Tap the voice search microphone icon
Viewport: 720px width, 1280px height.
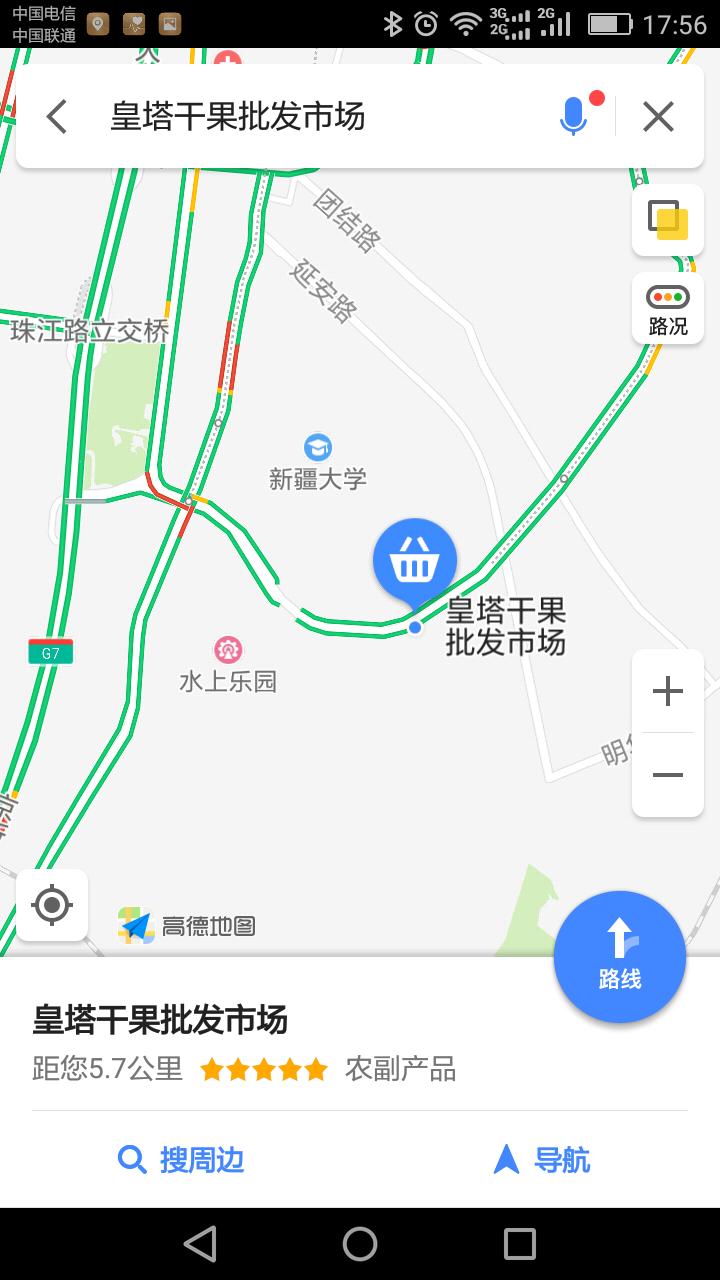(x=575, y=116)
